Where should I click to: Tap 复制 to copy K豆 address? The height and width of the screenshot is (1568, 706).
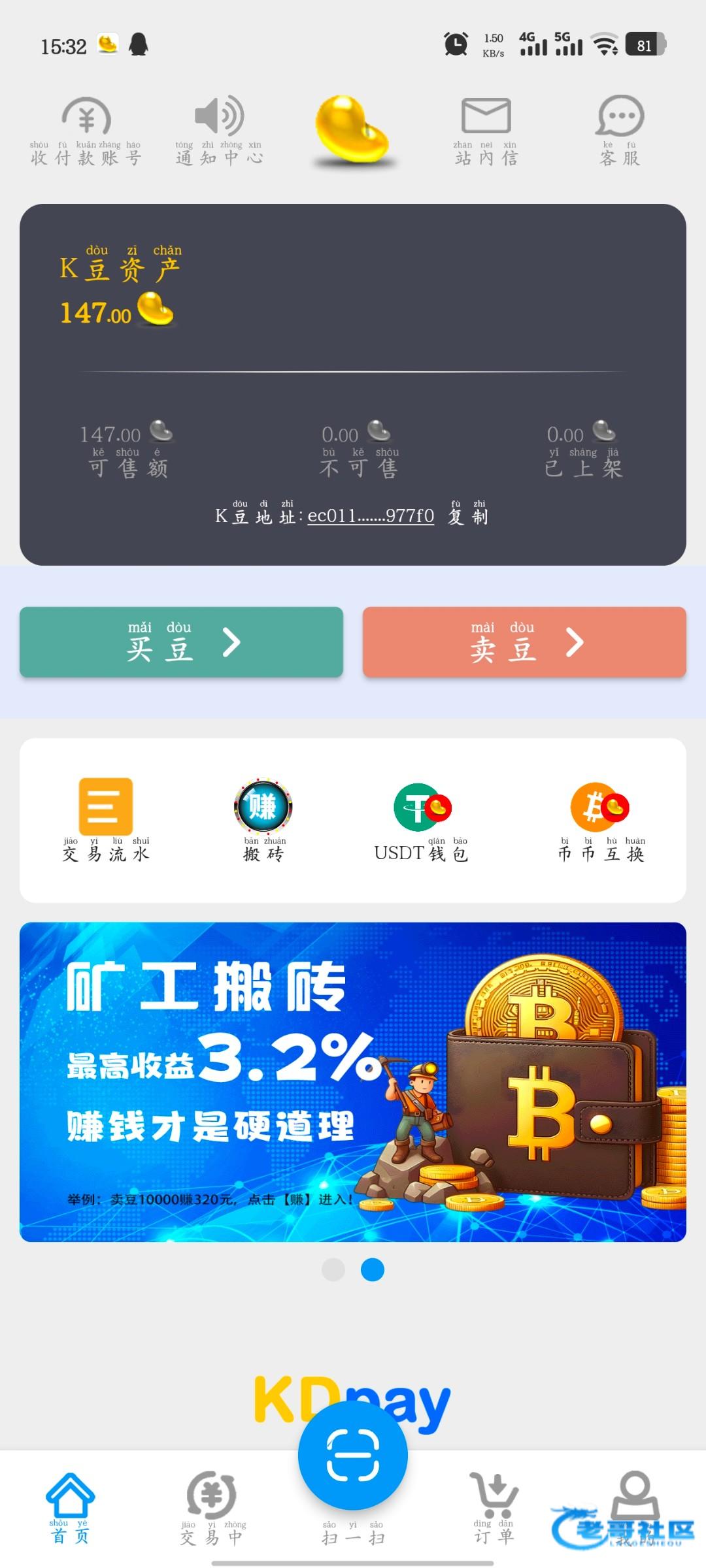(x=468, y=514)
